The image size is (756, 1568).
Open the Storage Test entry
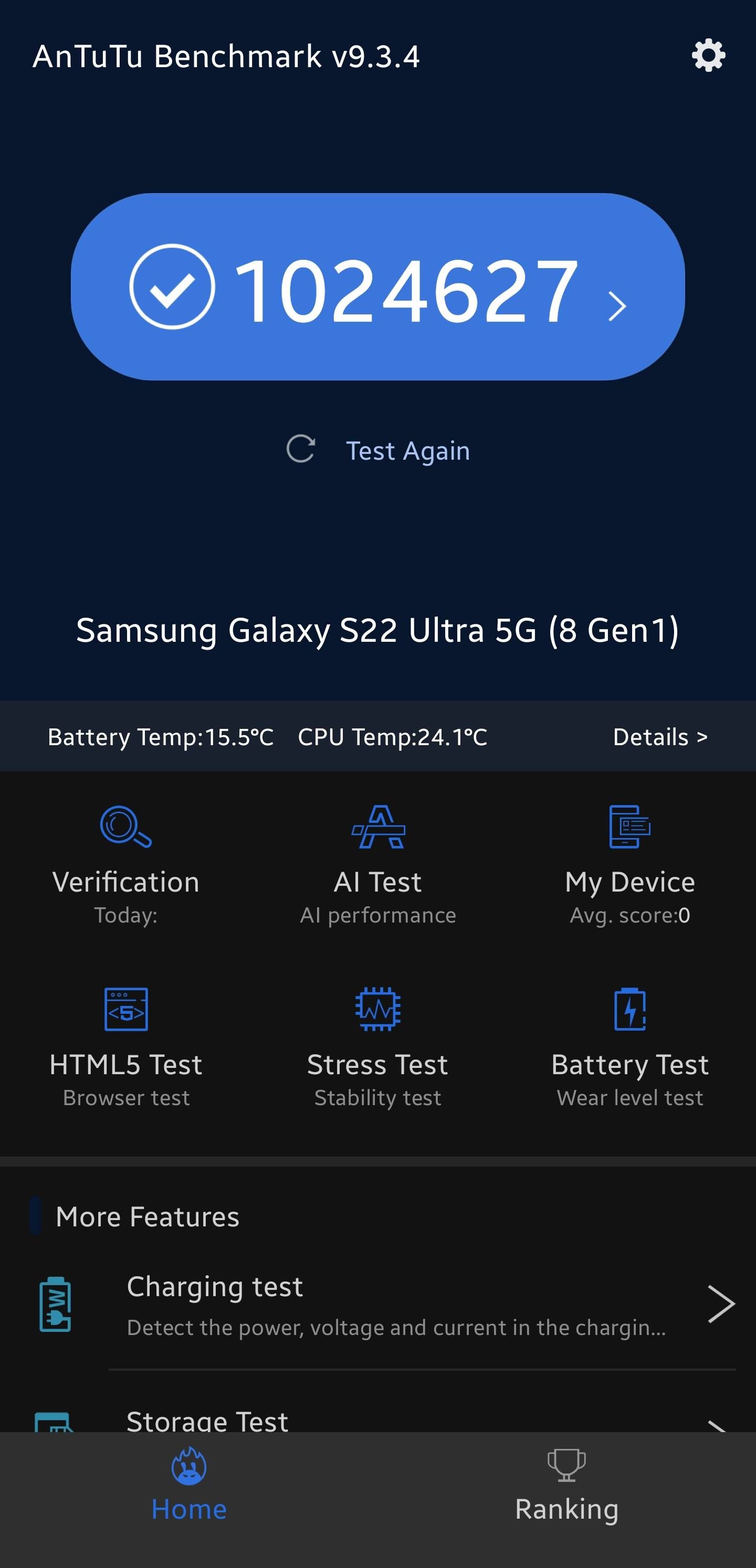tap(207, 1420)
